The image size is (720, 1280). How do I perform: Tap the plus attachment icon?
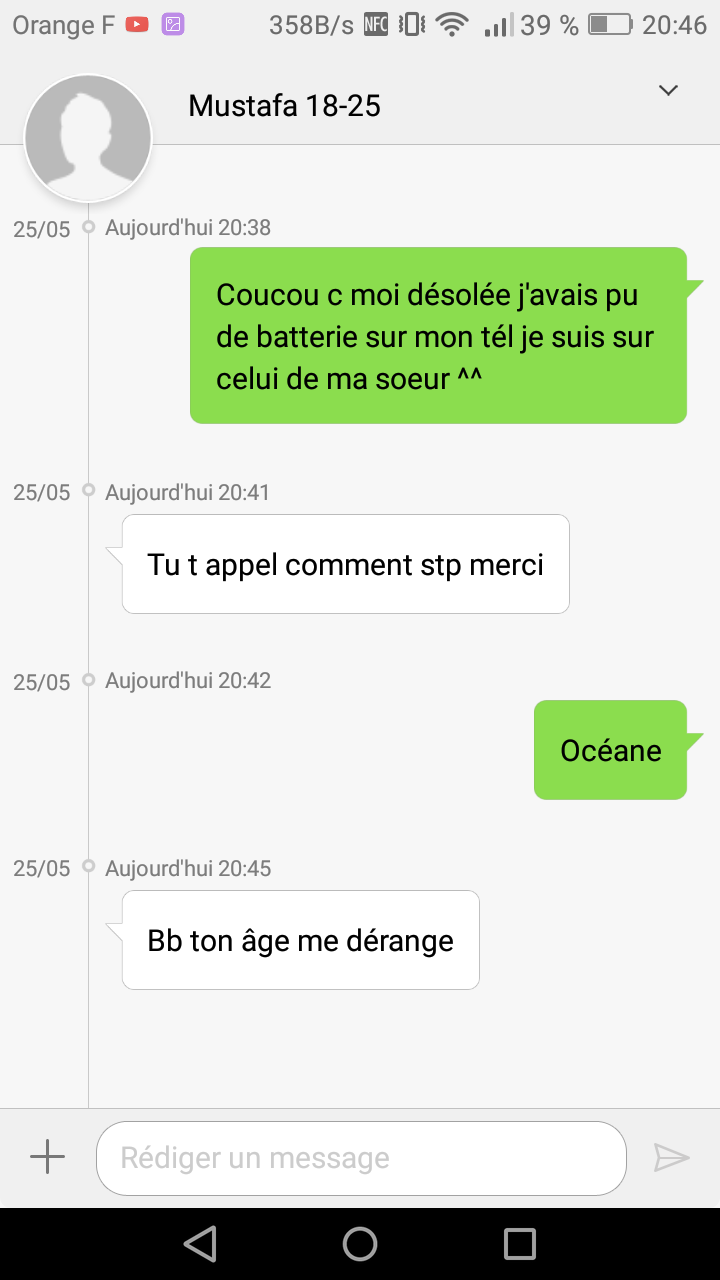pyautogui.click(x=47, y=1157)
